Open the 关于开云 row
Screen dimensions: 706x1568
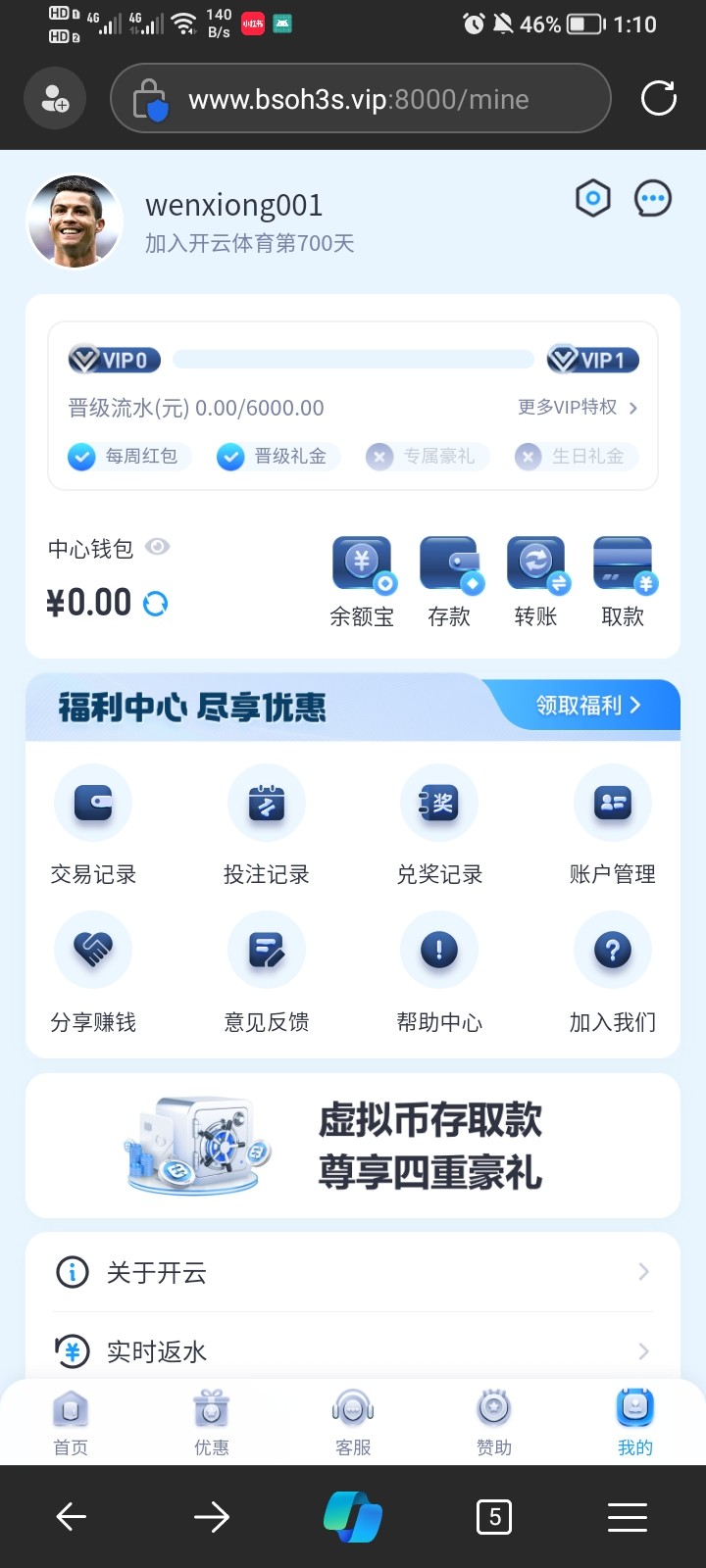(353, 1272)
